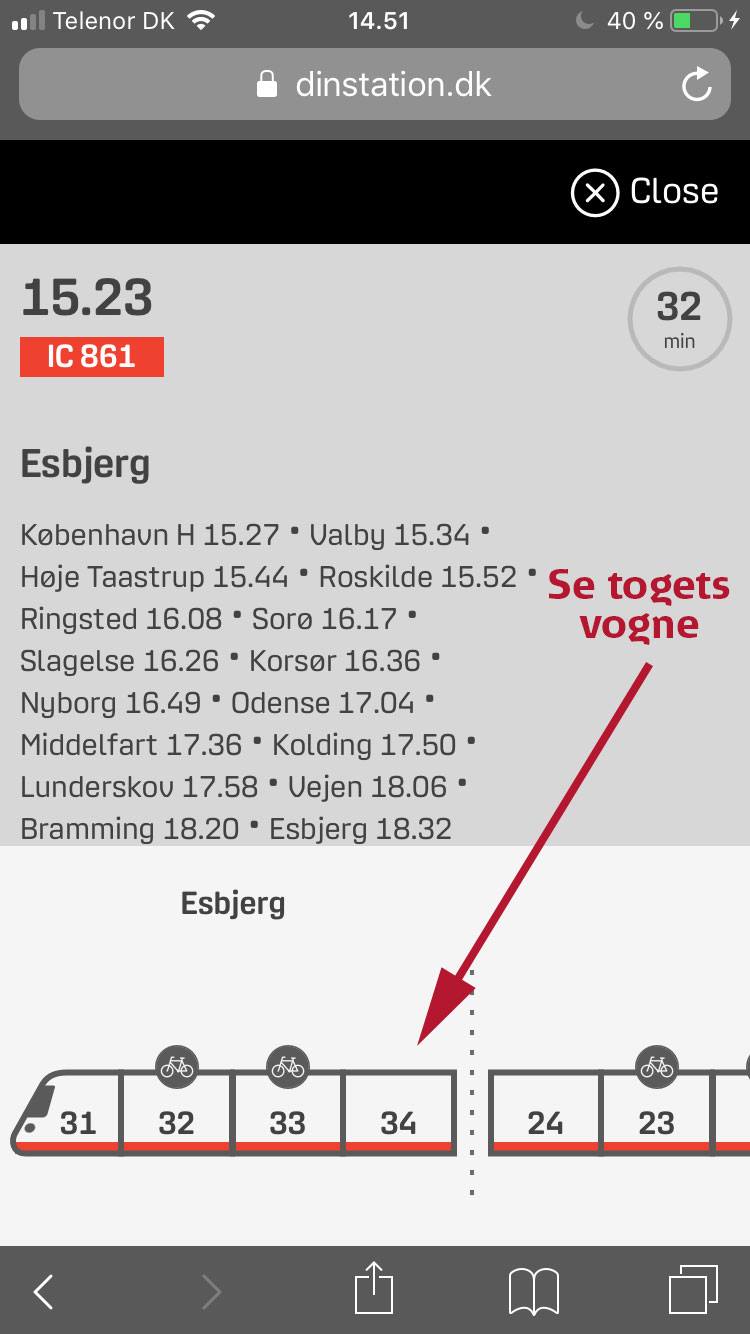This screenshot has width=750, height=1334.
Task: Show open Safari tabs
Action: click(x=693, y=1290)
